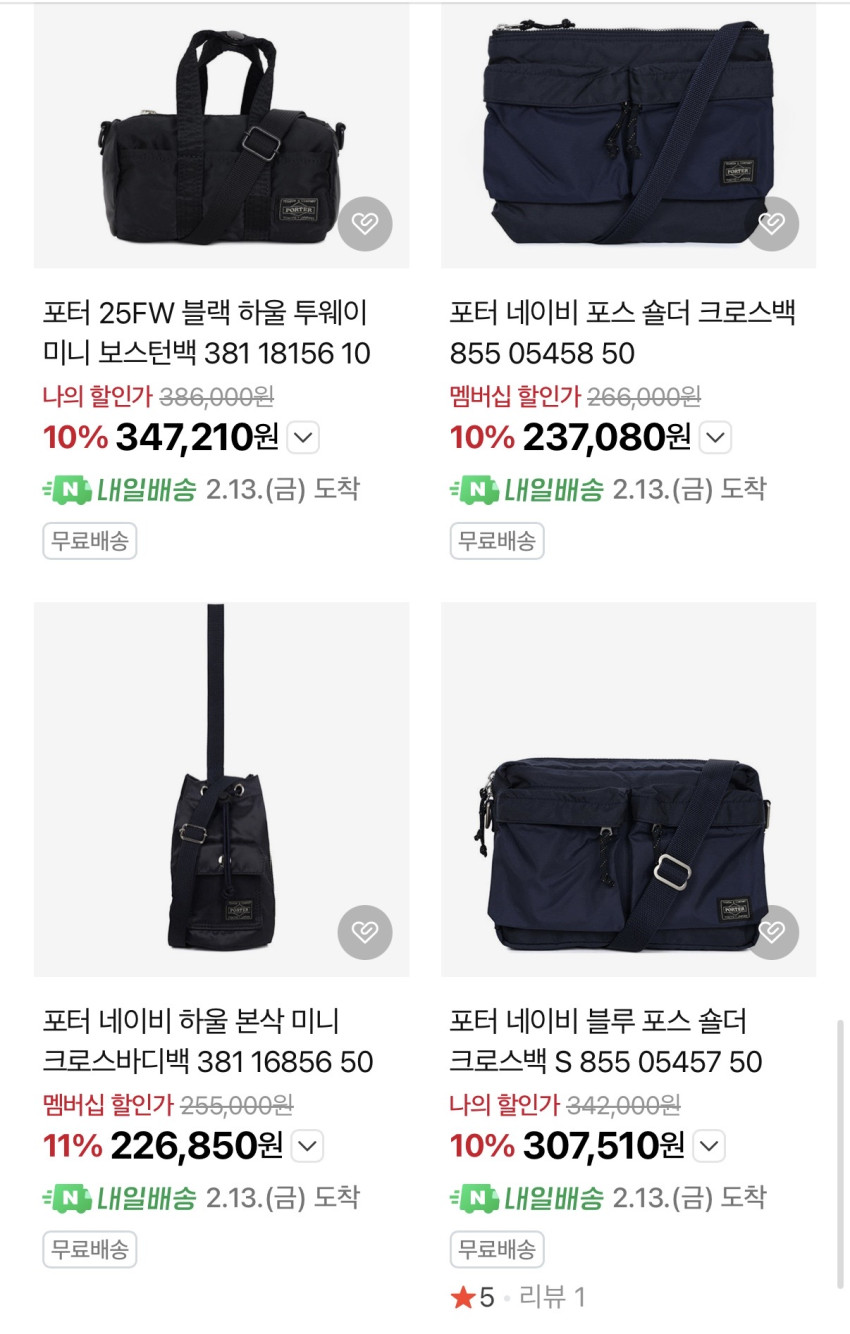The height and width of the screenshot is (1334, 850).
Task: Save the navy bonsac bag 381 16856 50
Action: tap(365, 932)
